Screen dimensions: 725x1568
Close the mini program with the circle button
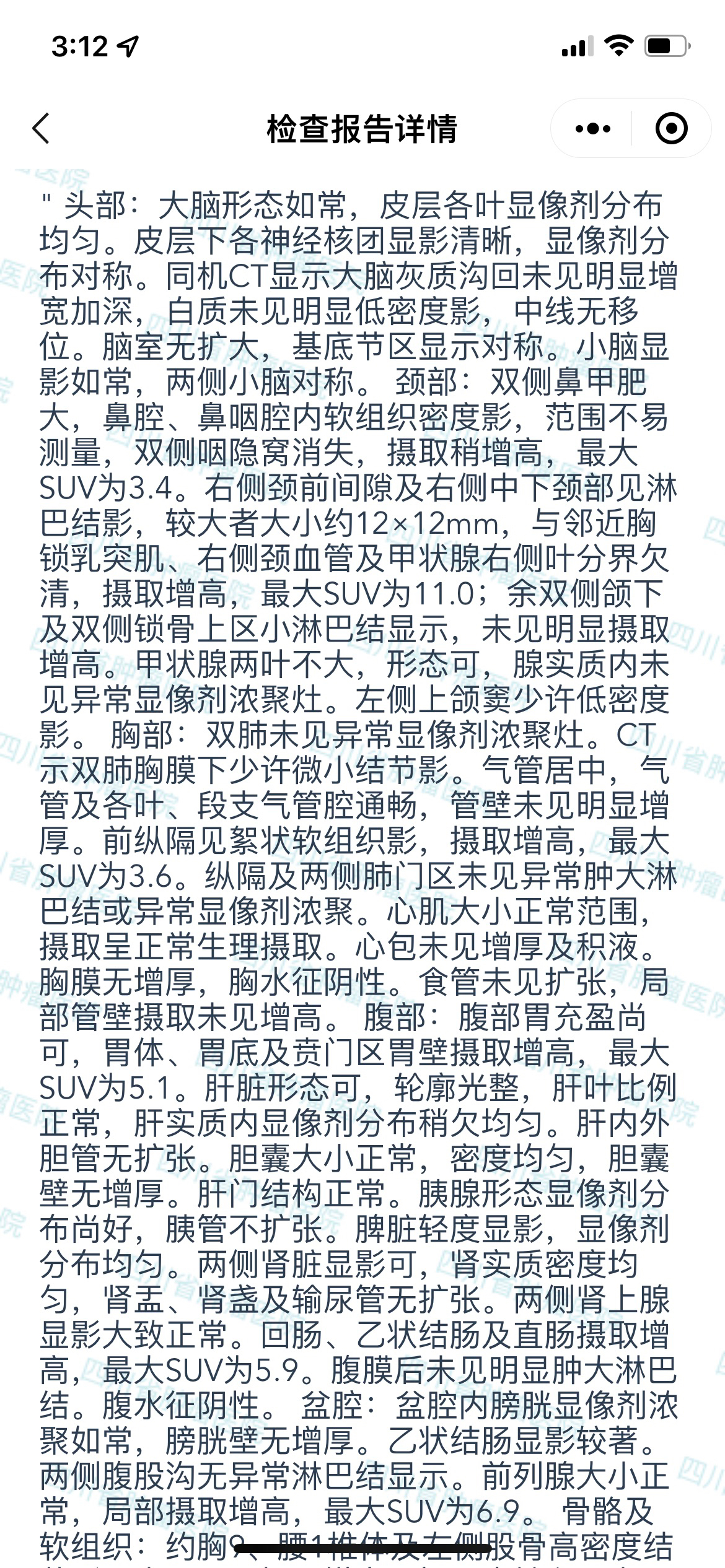[671, 128]
